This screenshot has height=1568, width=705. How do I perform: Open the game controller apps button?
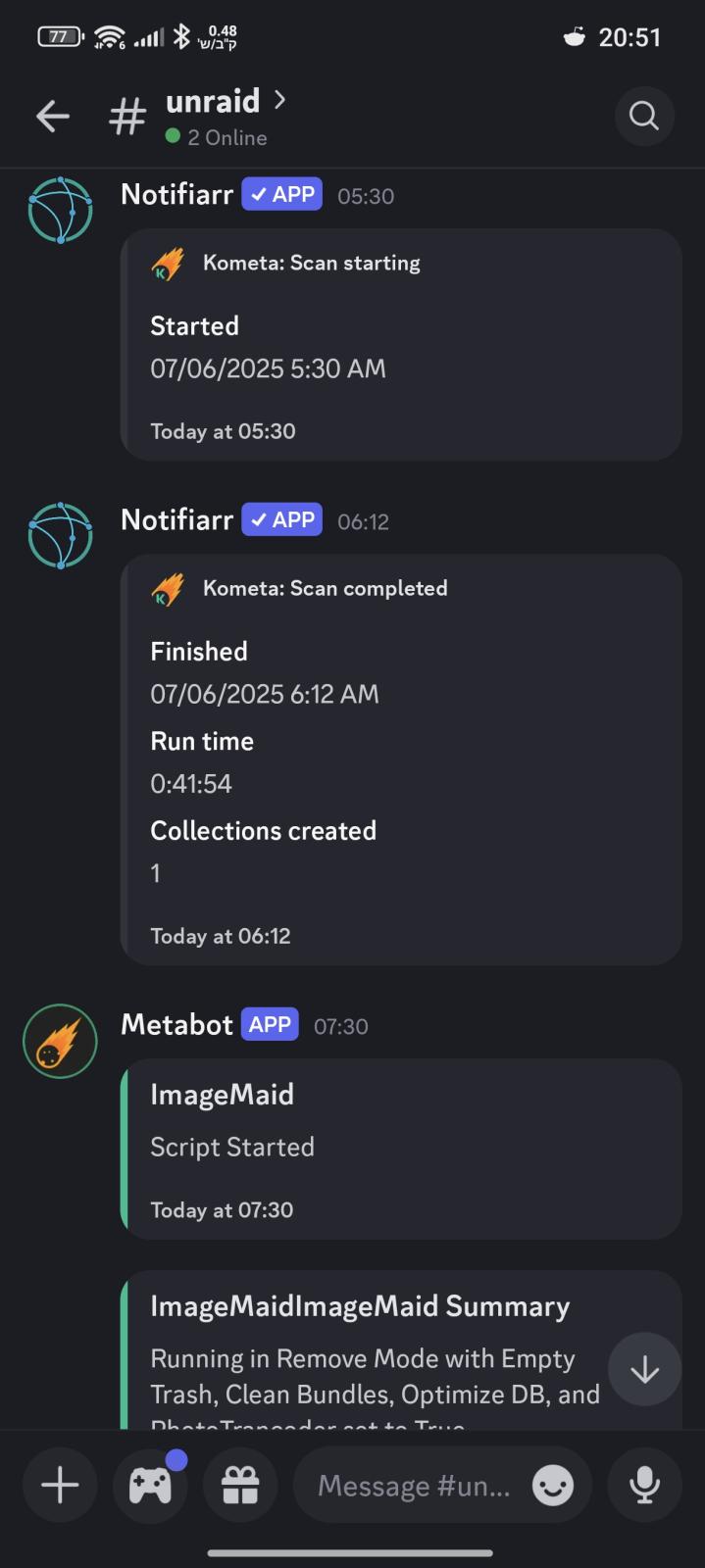pyautogui.click(x=150, y=1486)
